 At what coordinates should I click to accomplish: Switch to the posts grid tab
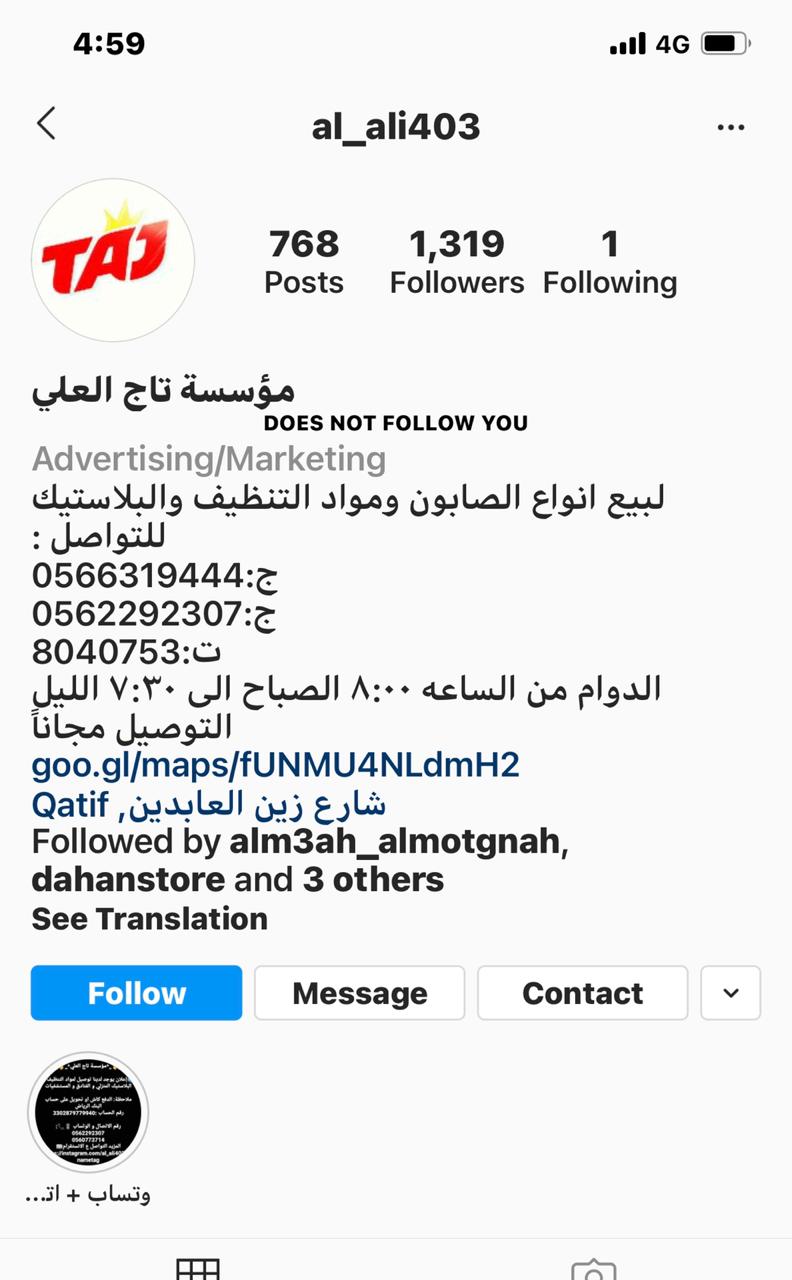197,1267
